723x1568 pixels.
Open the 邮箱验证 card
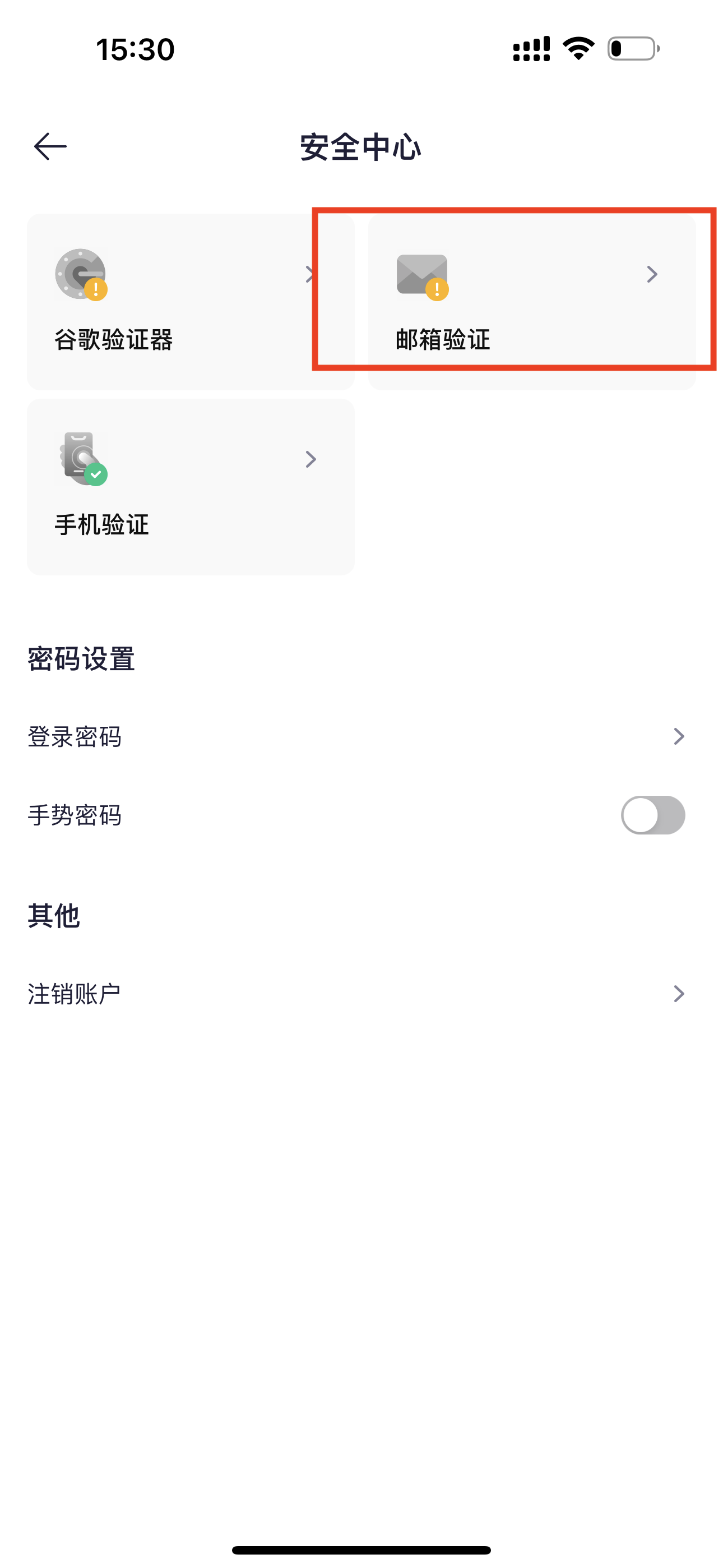pos(531,302)
